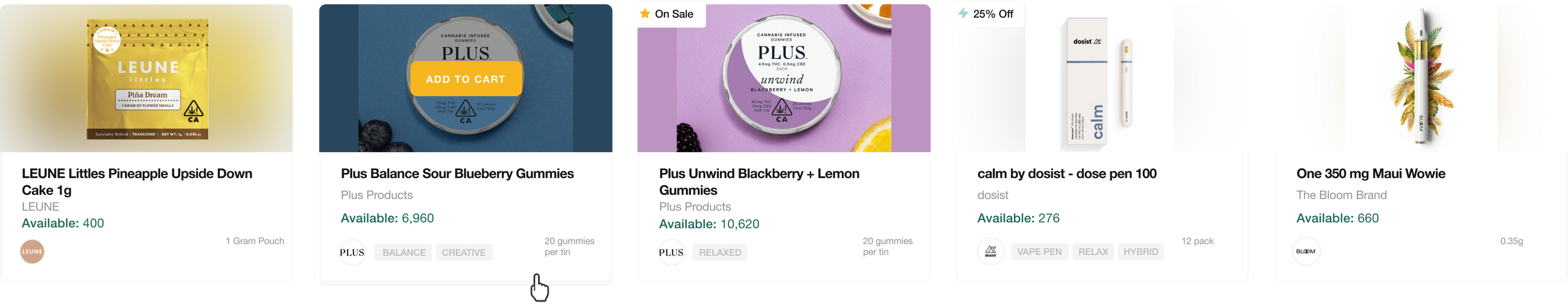Tap the RELAXED tag on Plus Unwind

(719, 252)
